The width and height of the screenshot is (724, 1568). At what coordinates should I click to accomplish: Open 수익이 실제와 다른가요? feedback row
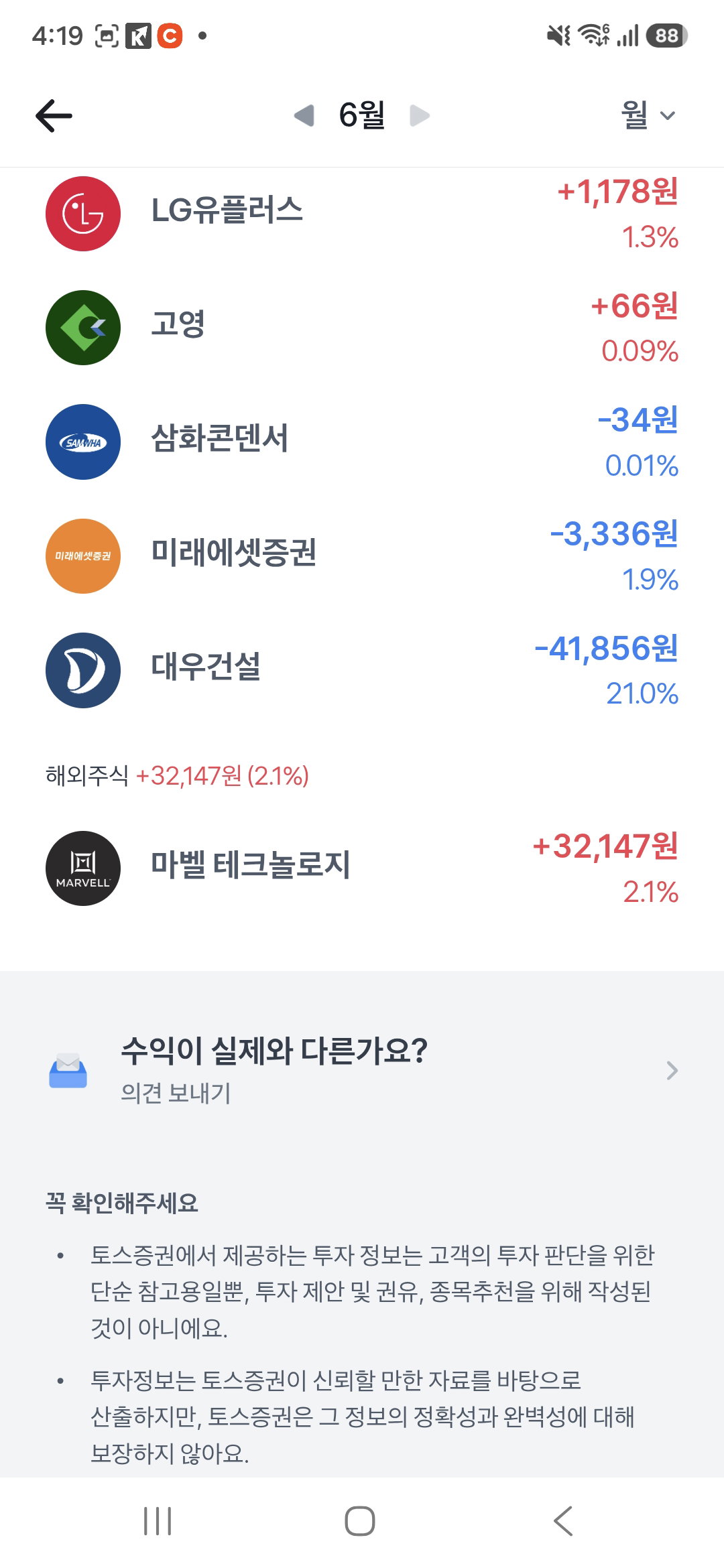click(x=362, y=1070)
